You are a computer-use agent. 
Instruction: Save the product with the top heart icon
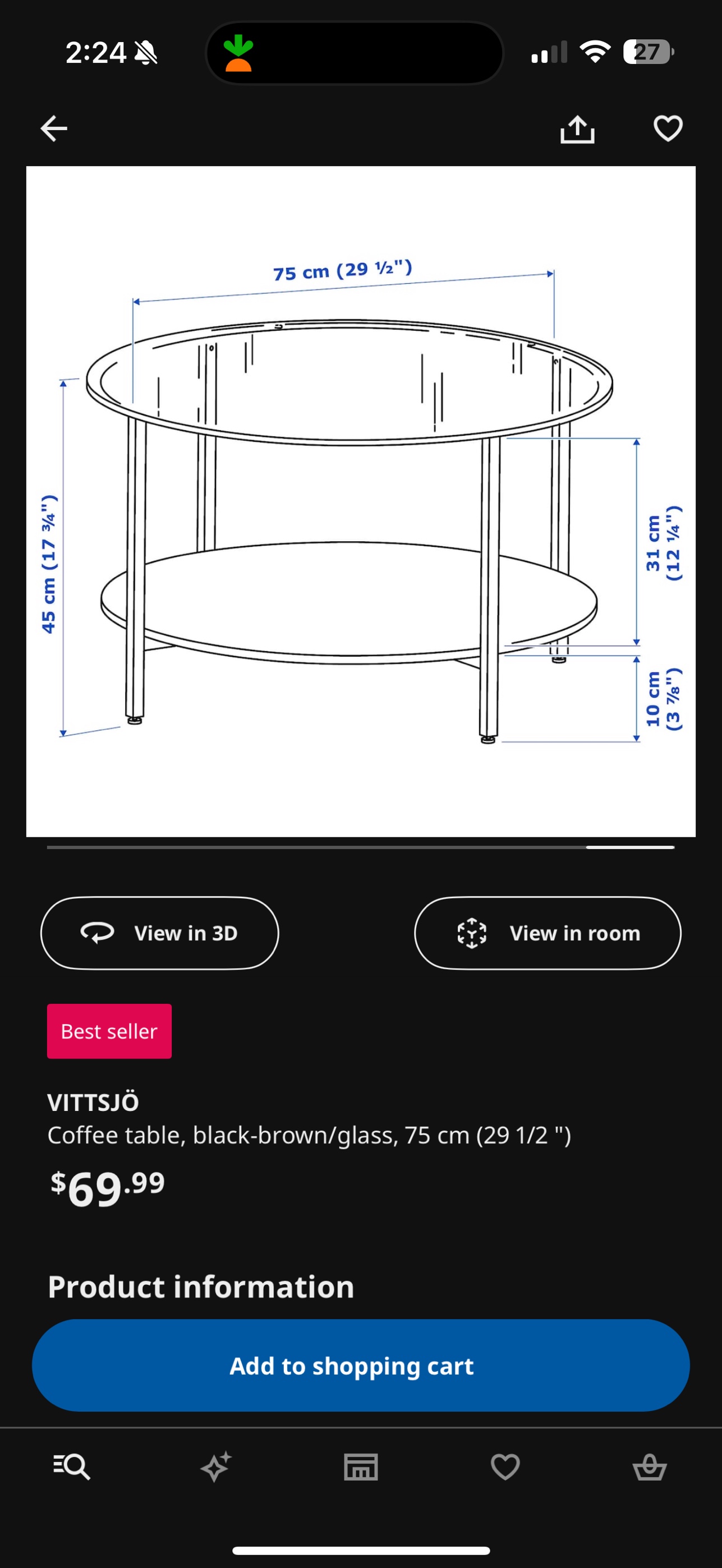click(668, 128)
